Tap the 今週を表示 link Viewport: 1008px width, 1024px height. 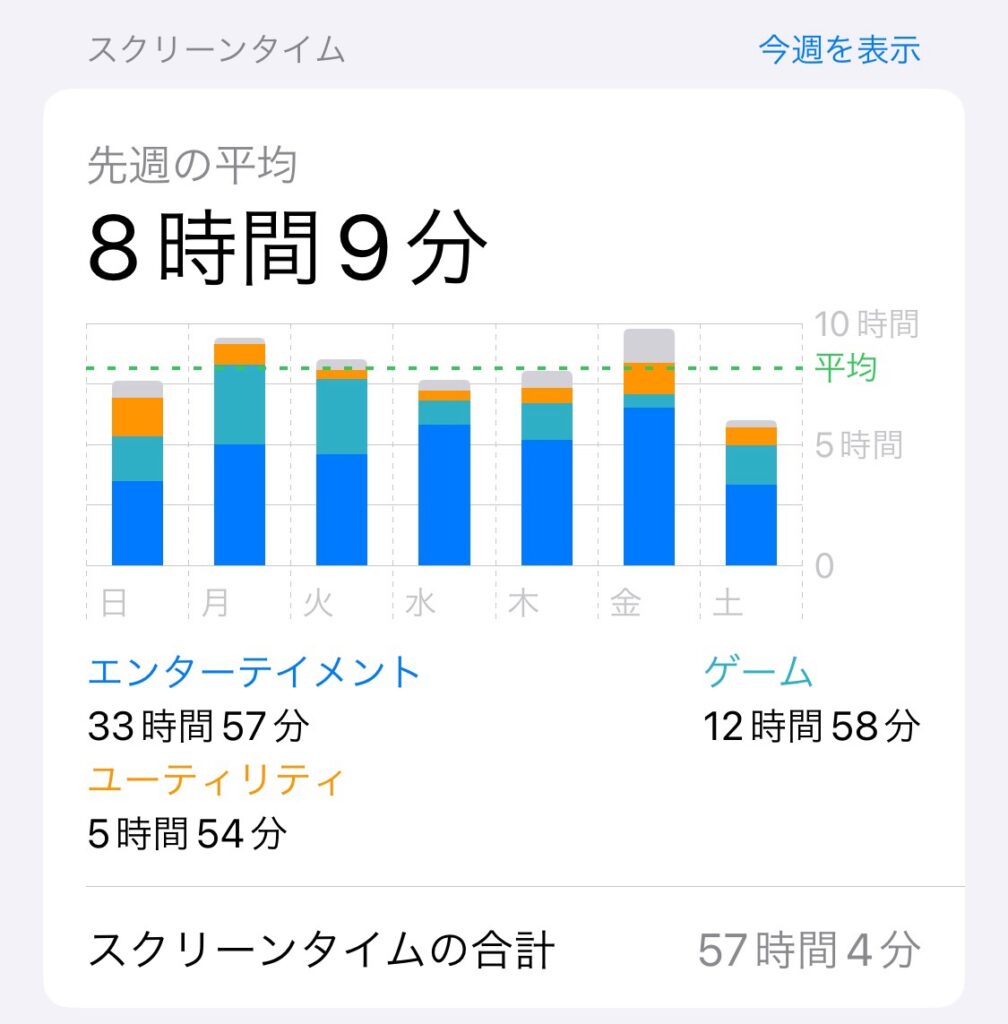[839, 49]
